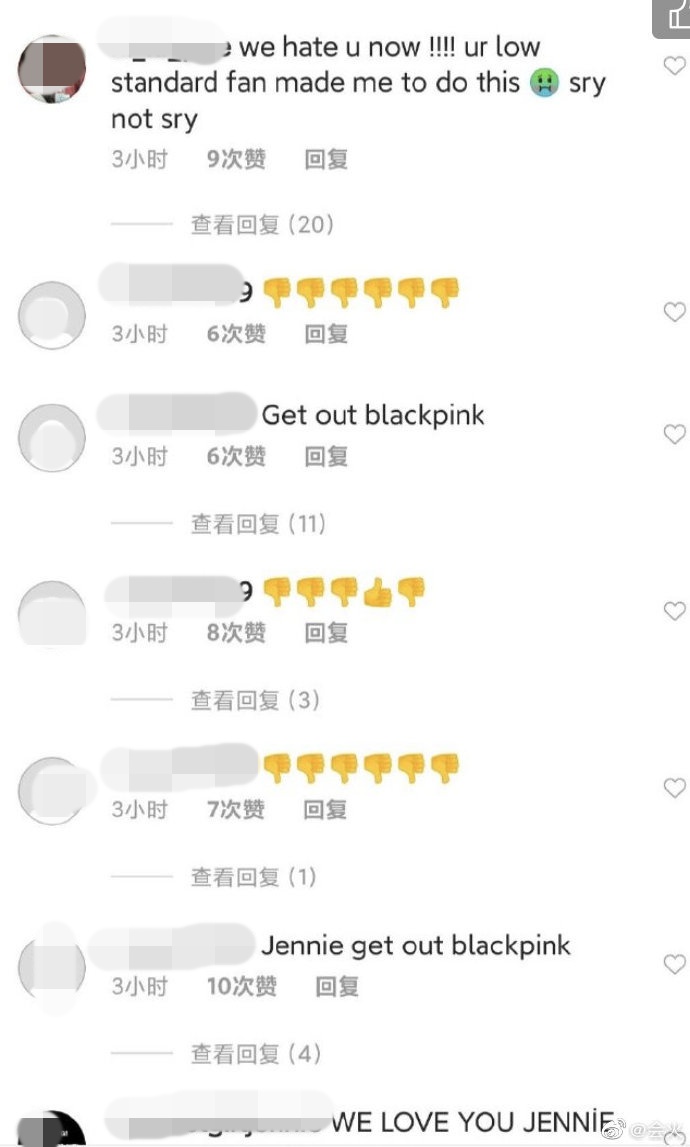Show the 3 replies thread
690x1147 pixels.
click(254, 700)
